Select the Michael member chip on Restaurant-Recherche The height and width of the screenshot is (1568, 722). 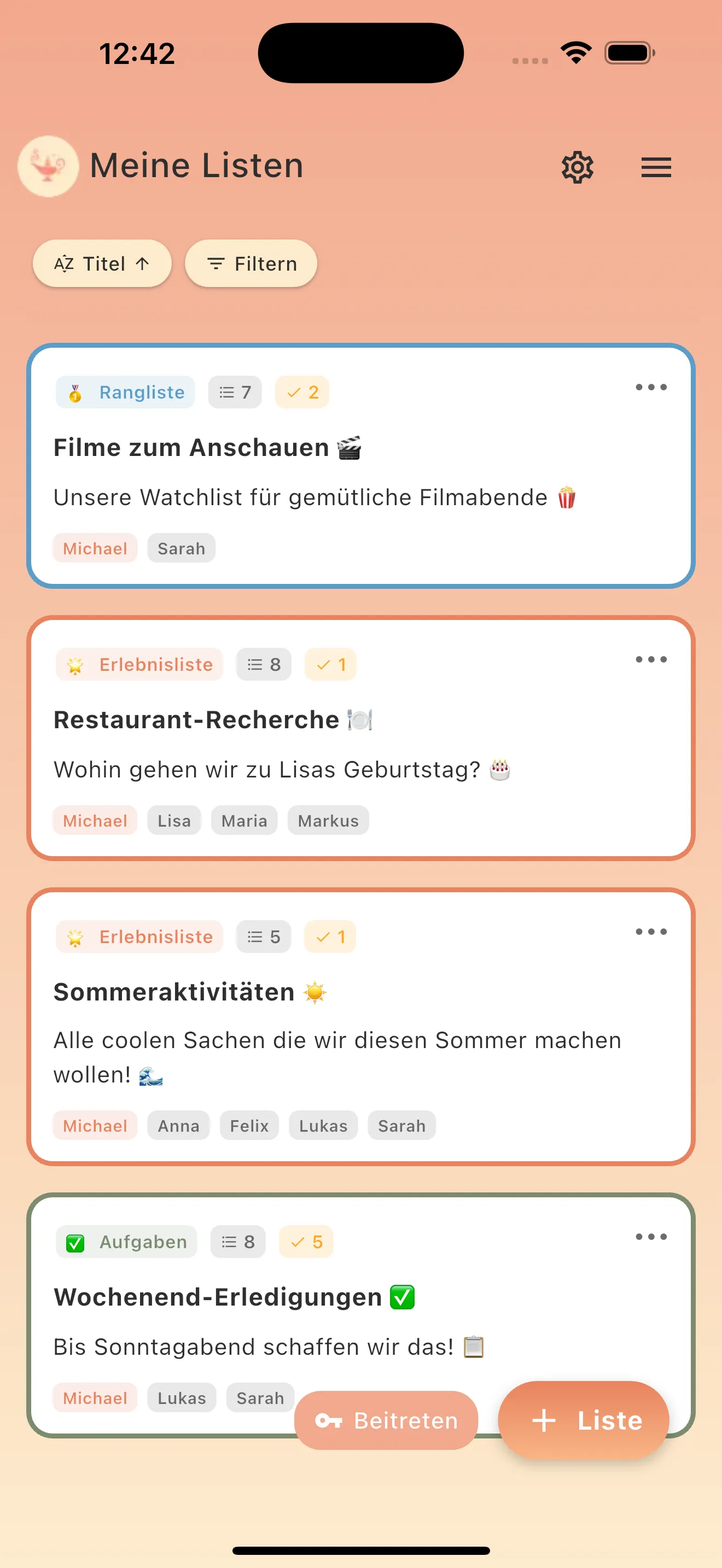point(95,820)
